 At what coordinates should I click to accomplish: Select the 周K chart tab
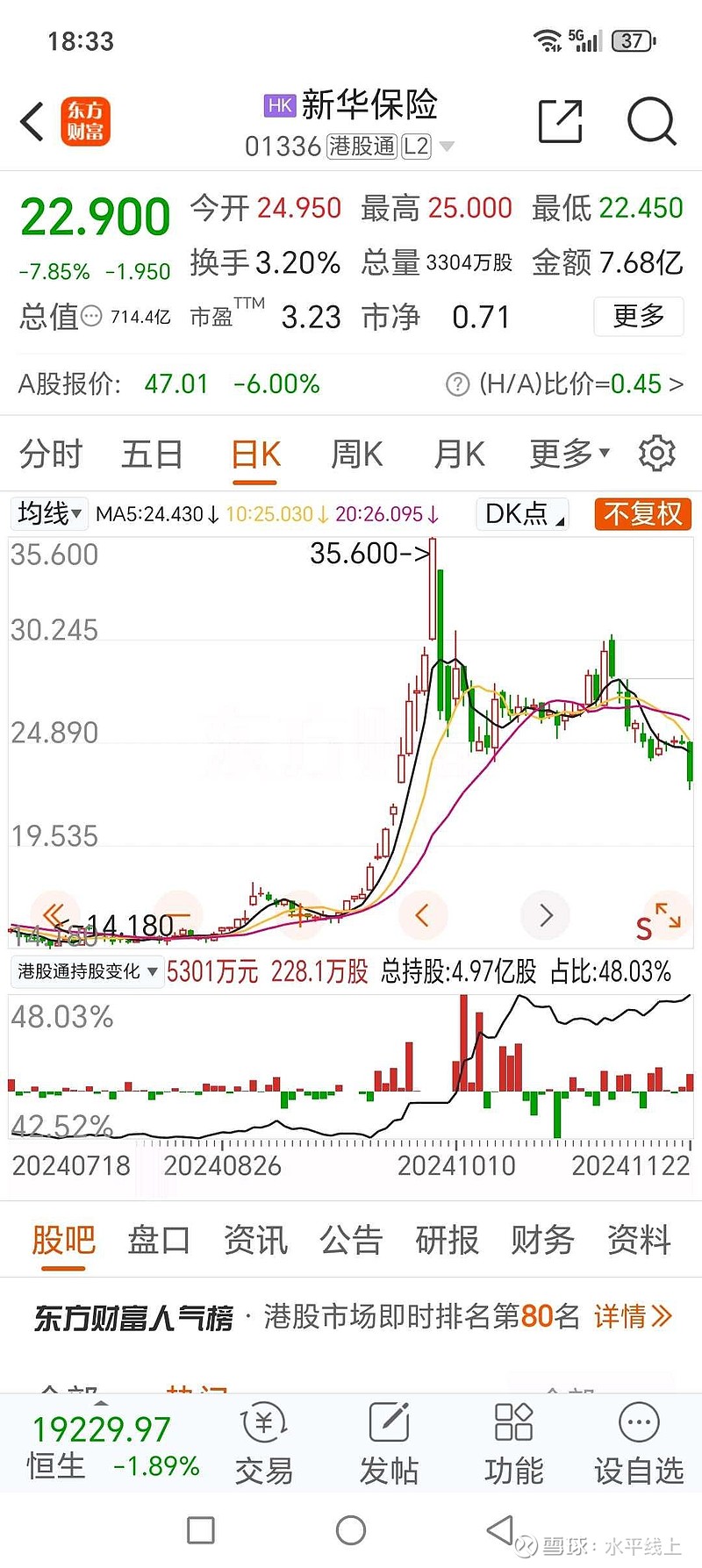356,455
